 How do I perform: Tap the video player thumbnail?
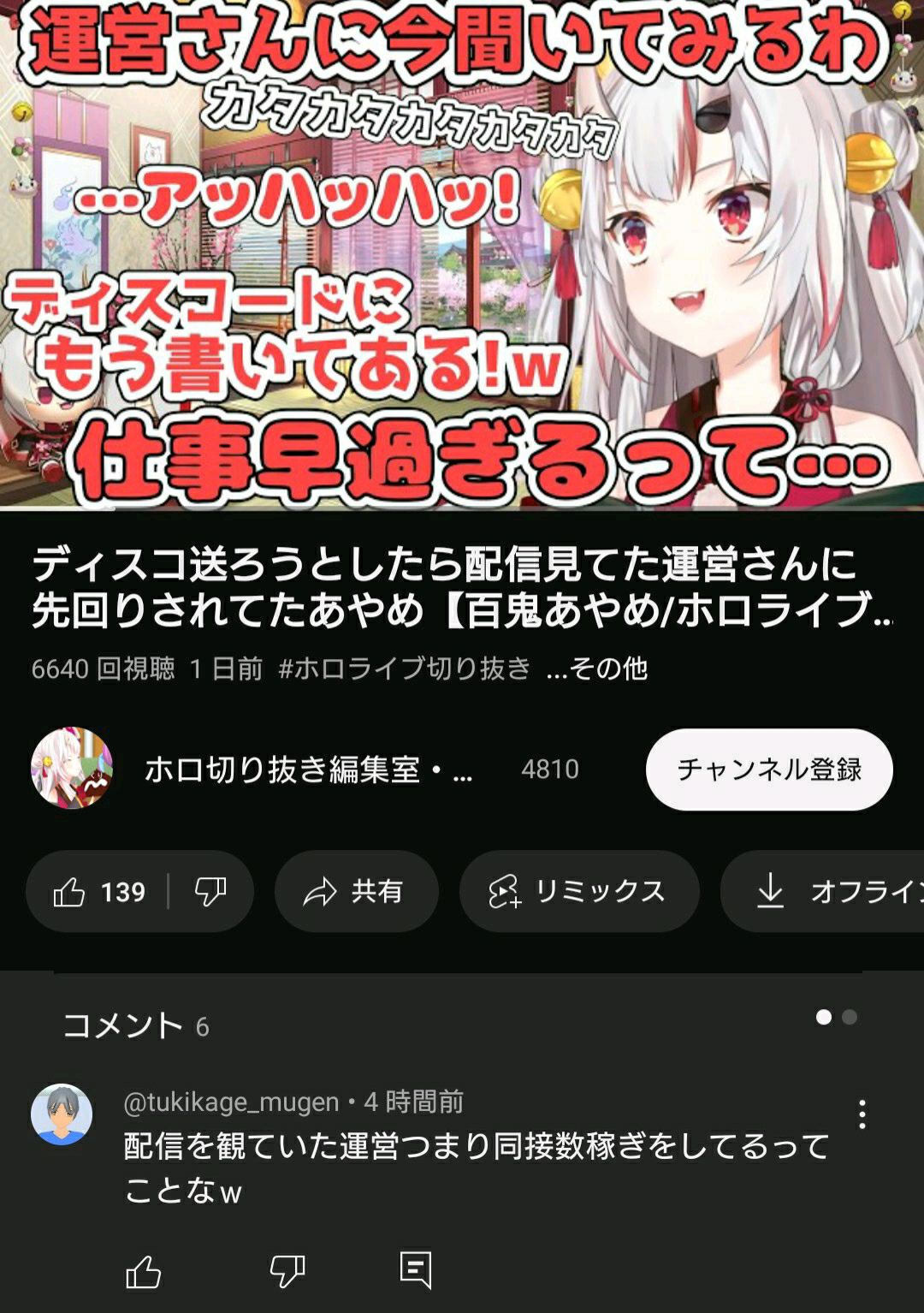click(x=462, y=255)
